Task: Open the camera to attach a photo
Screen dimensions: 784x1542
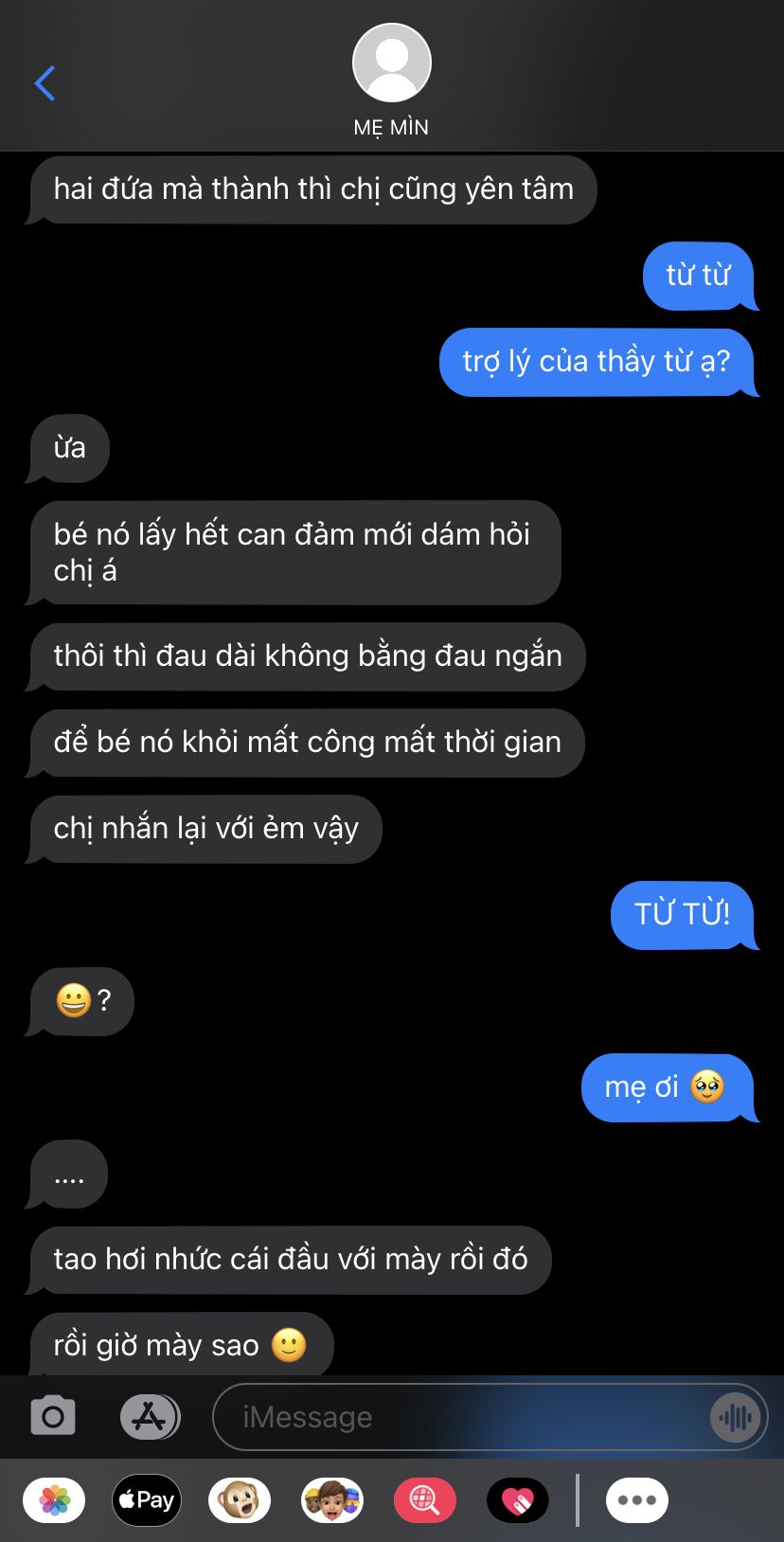Action: (53, 1416)
